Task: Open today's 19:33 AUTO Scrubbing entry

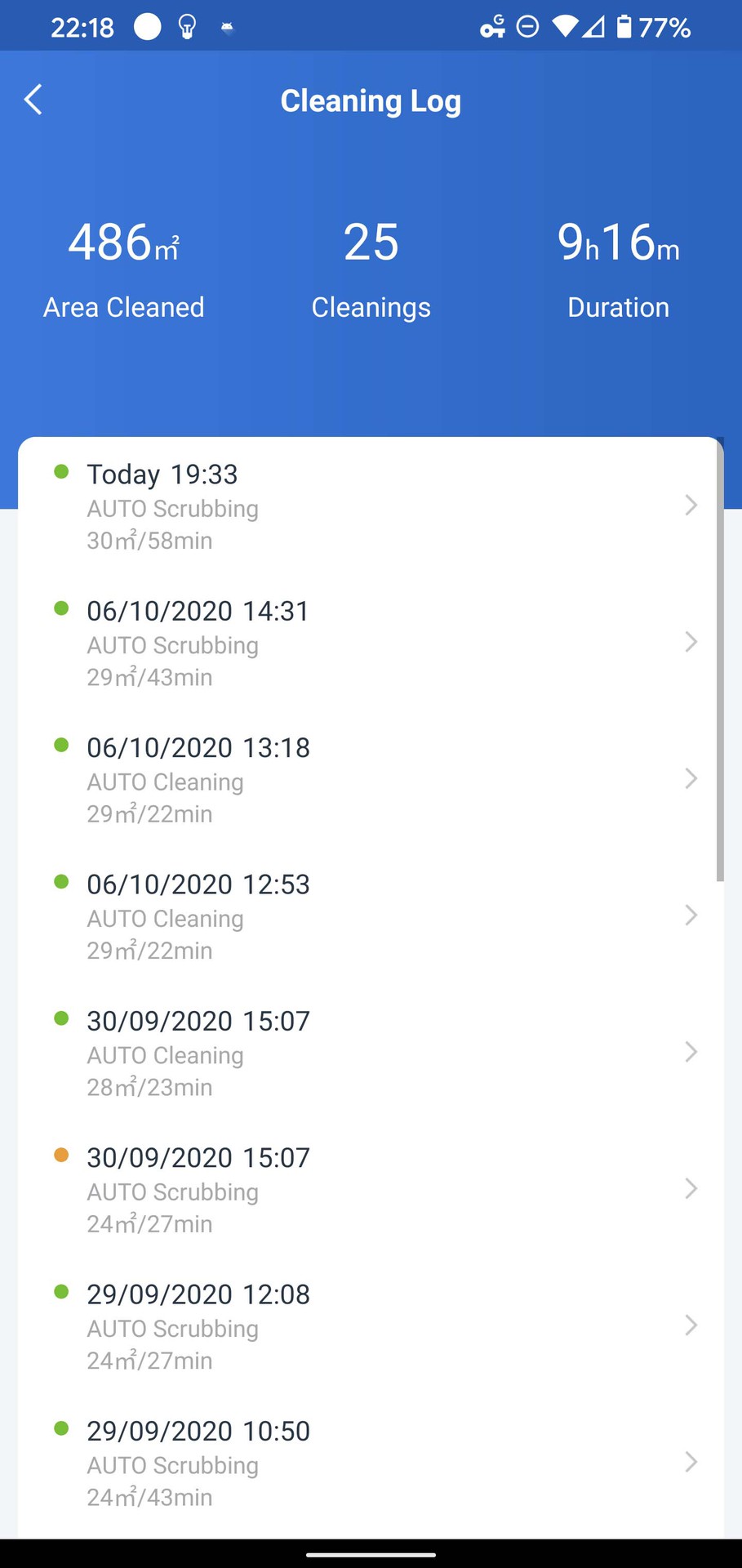Action: click(x=371, y=506)
